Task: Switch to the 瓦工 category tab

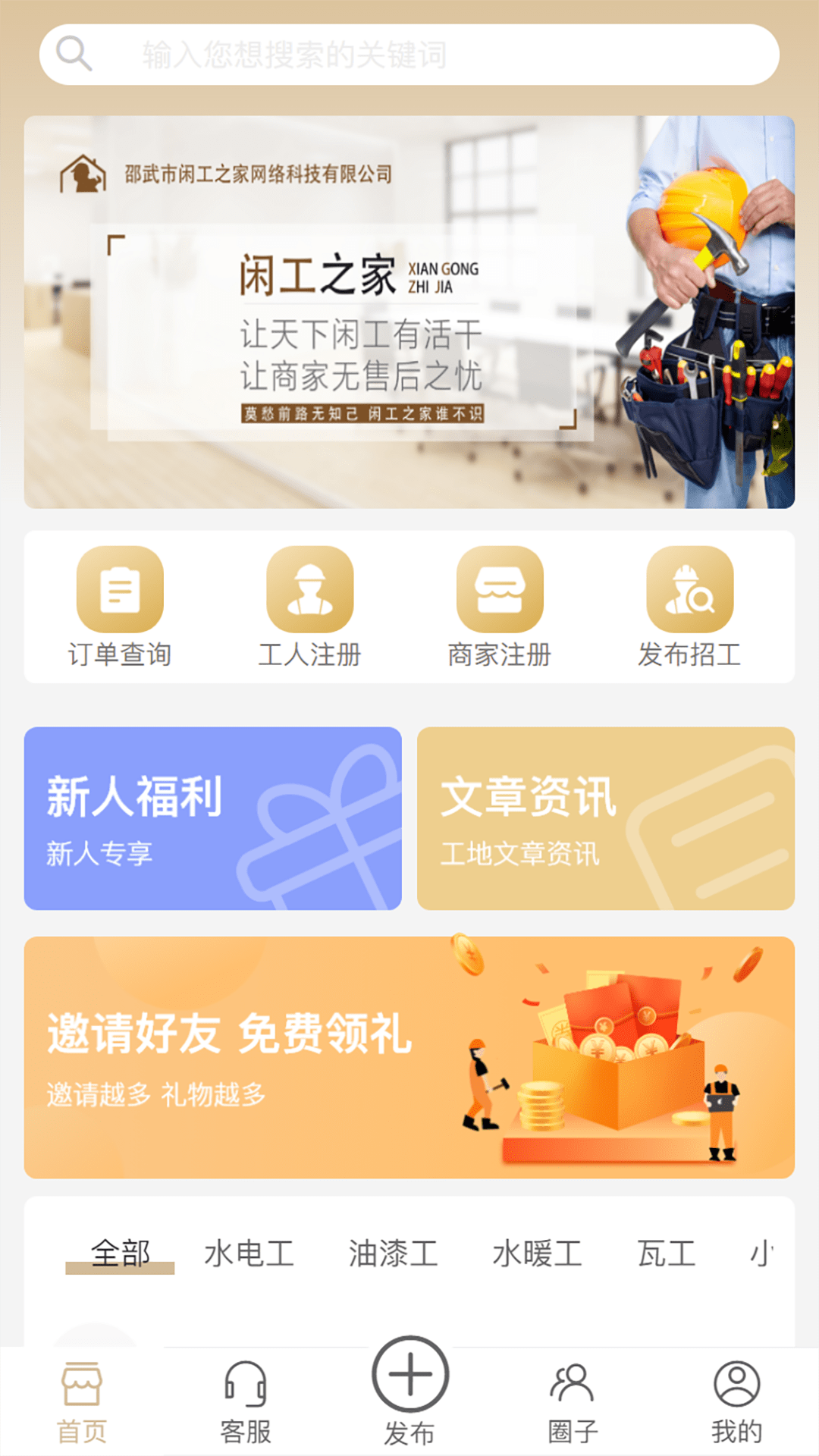Action: coord(667,1254)
